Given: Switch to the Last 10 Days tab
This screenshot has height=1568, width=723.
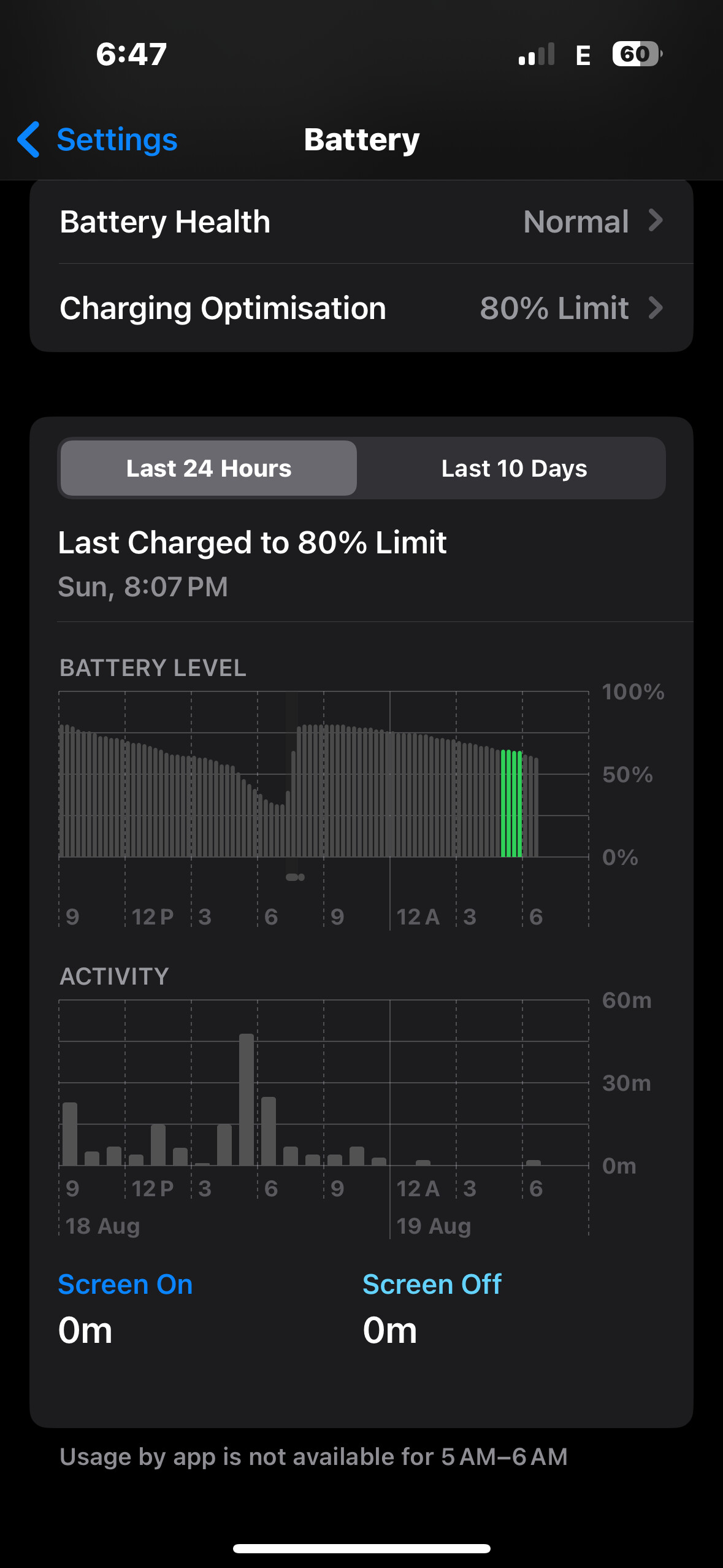Looking at the screenshot, I should (514, 468).
